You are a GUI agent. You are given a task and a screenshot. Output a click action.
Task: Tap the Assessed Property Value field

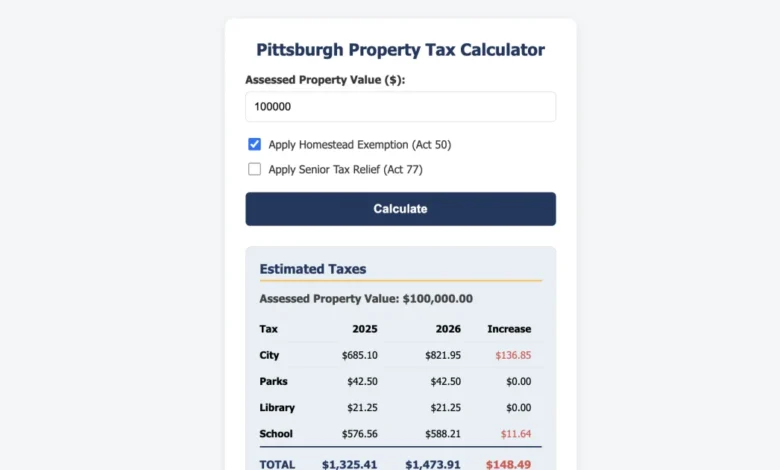coord(400,107)
